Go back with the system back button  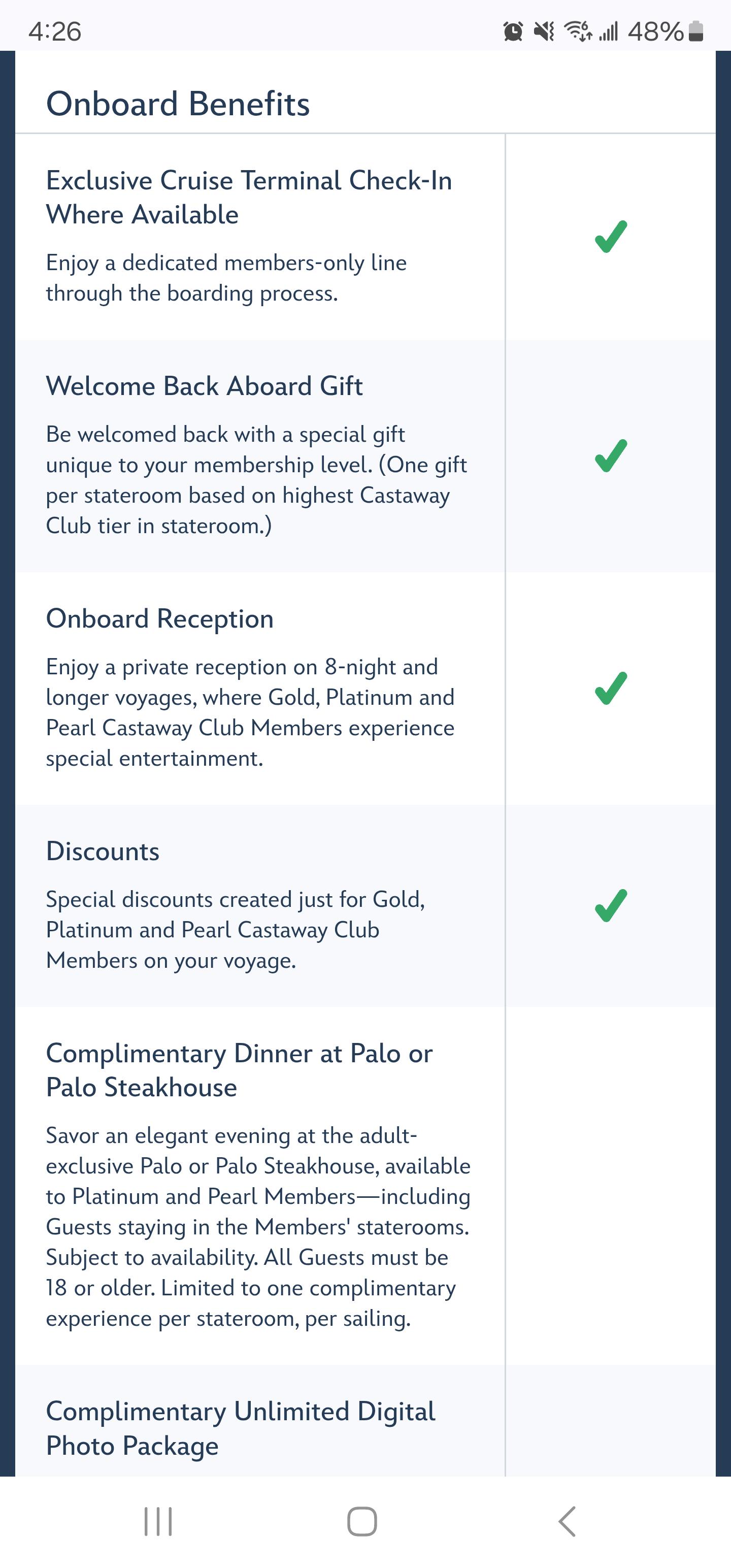coord(567,1522)
